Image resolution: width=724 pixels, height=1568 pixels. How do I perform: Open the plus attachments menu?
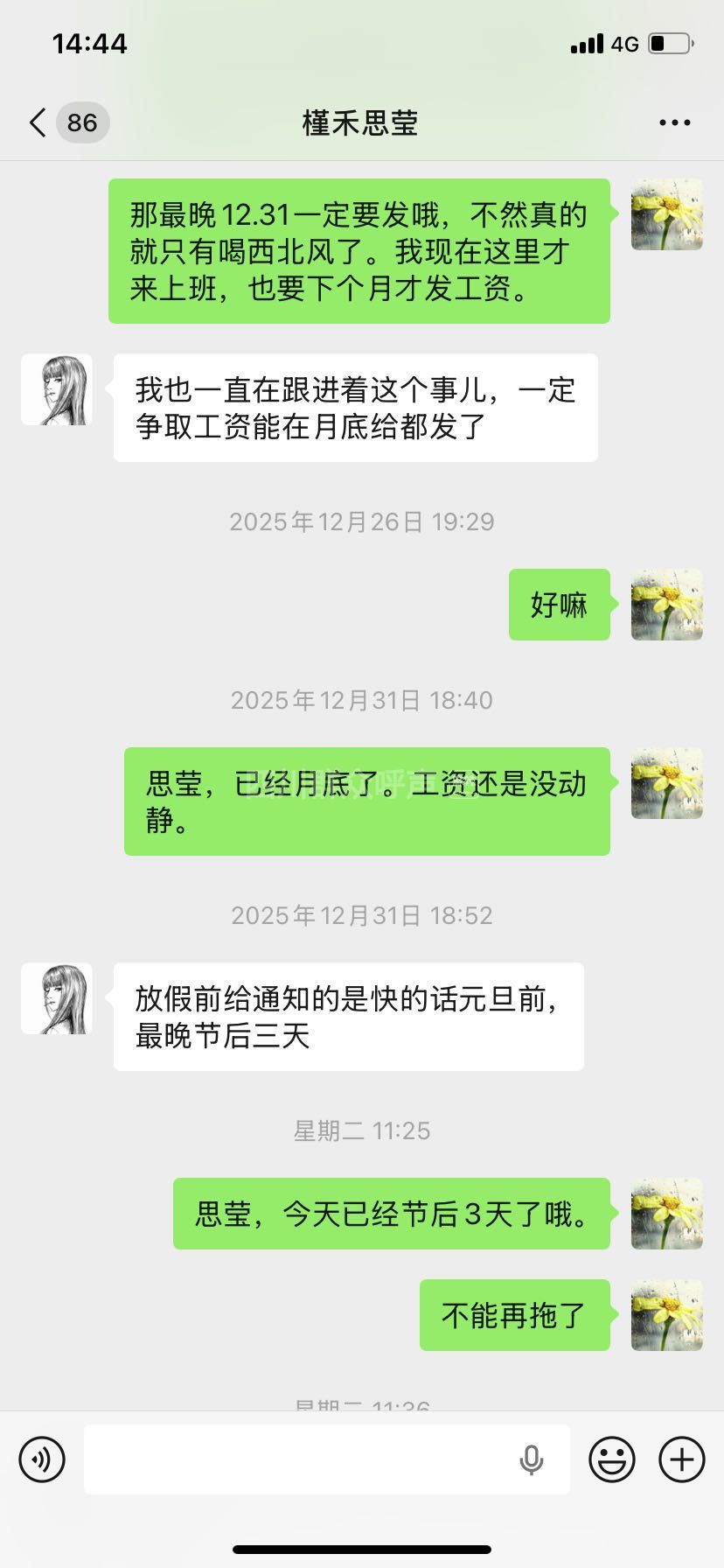pos(681,1459)
